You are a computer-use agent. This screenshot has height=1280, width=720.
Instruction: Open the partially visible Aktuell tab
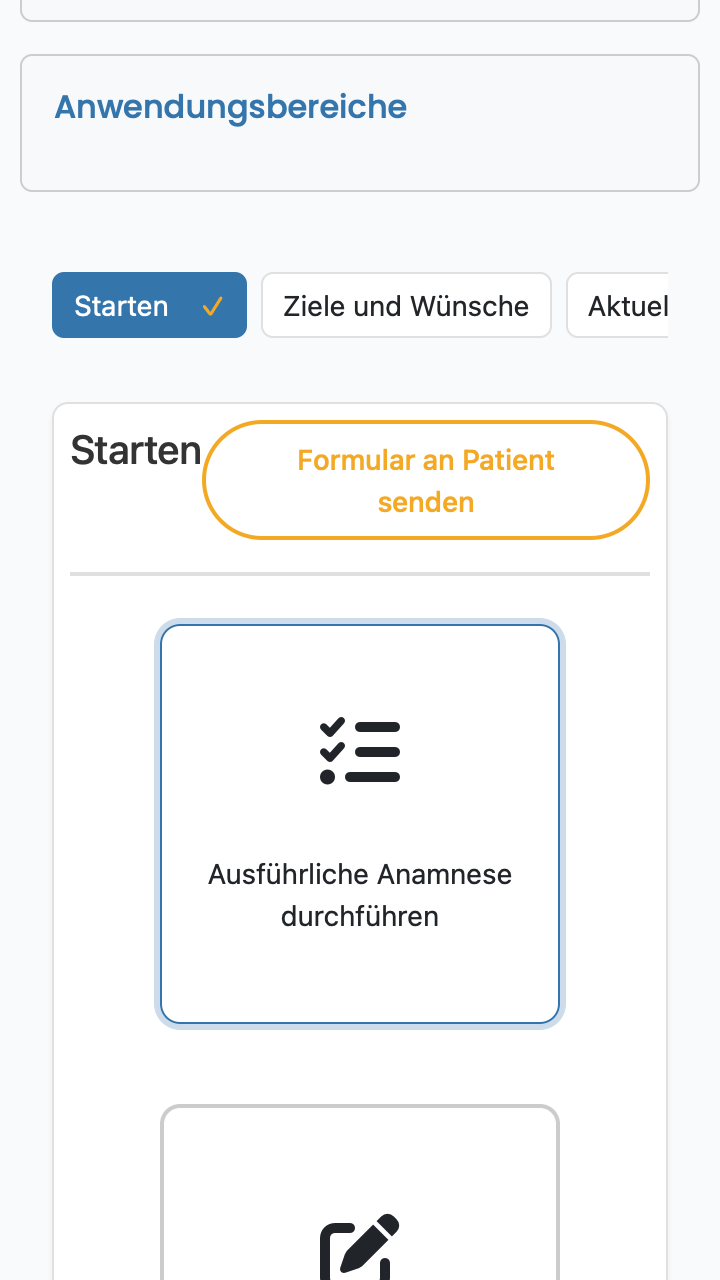click(x=618, y=305)
